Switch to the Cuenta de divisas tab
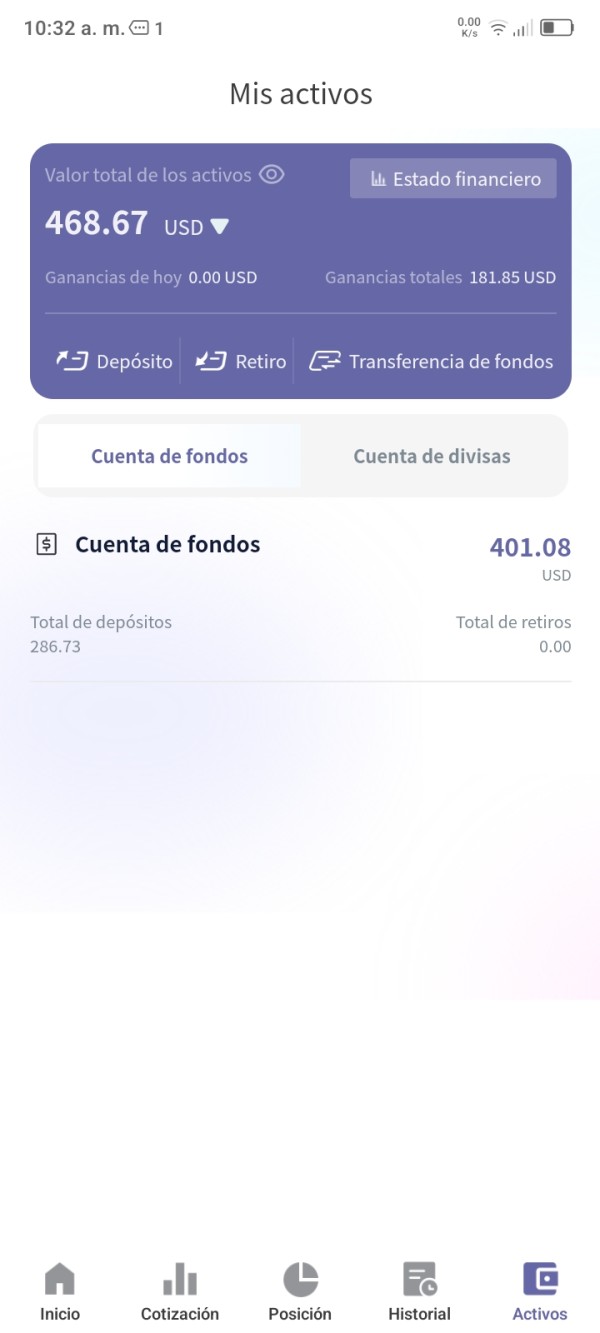 (432, 456)
